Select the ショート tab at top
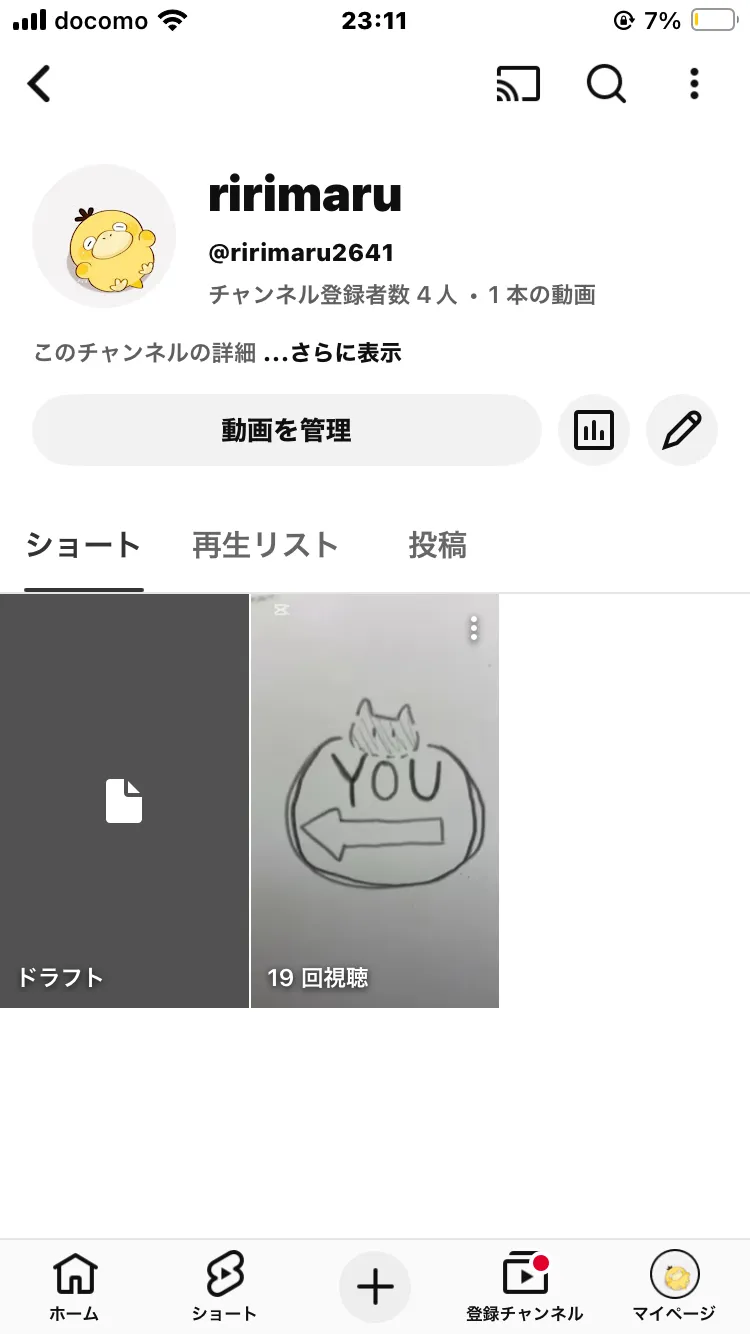The height and width of the screenshot is (1334, 750). click(84, 546)
